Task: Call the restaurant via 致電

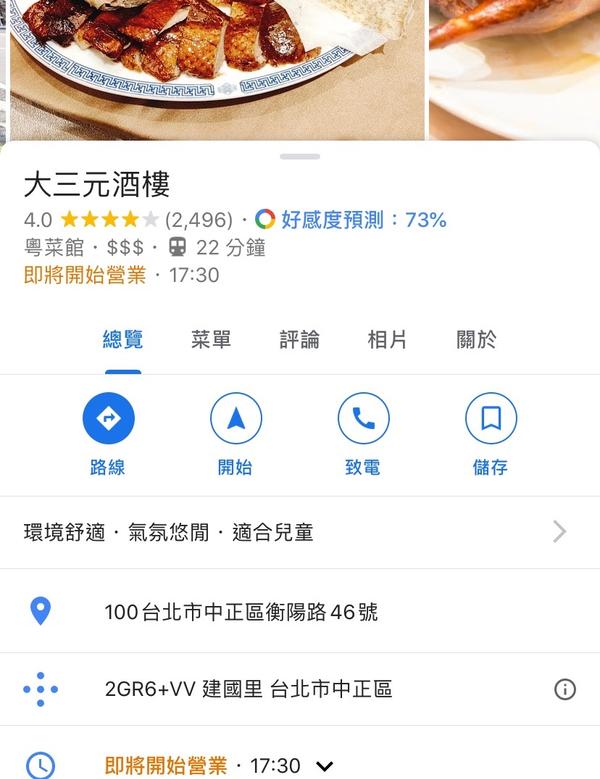Action: tap(363, 420)
